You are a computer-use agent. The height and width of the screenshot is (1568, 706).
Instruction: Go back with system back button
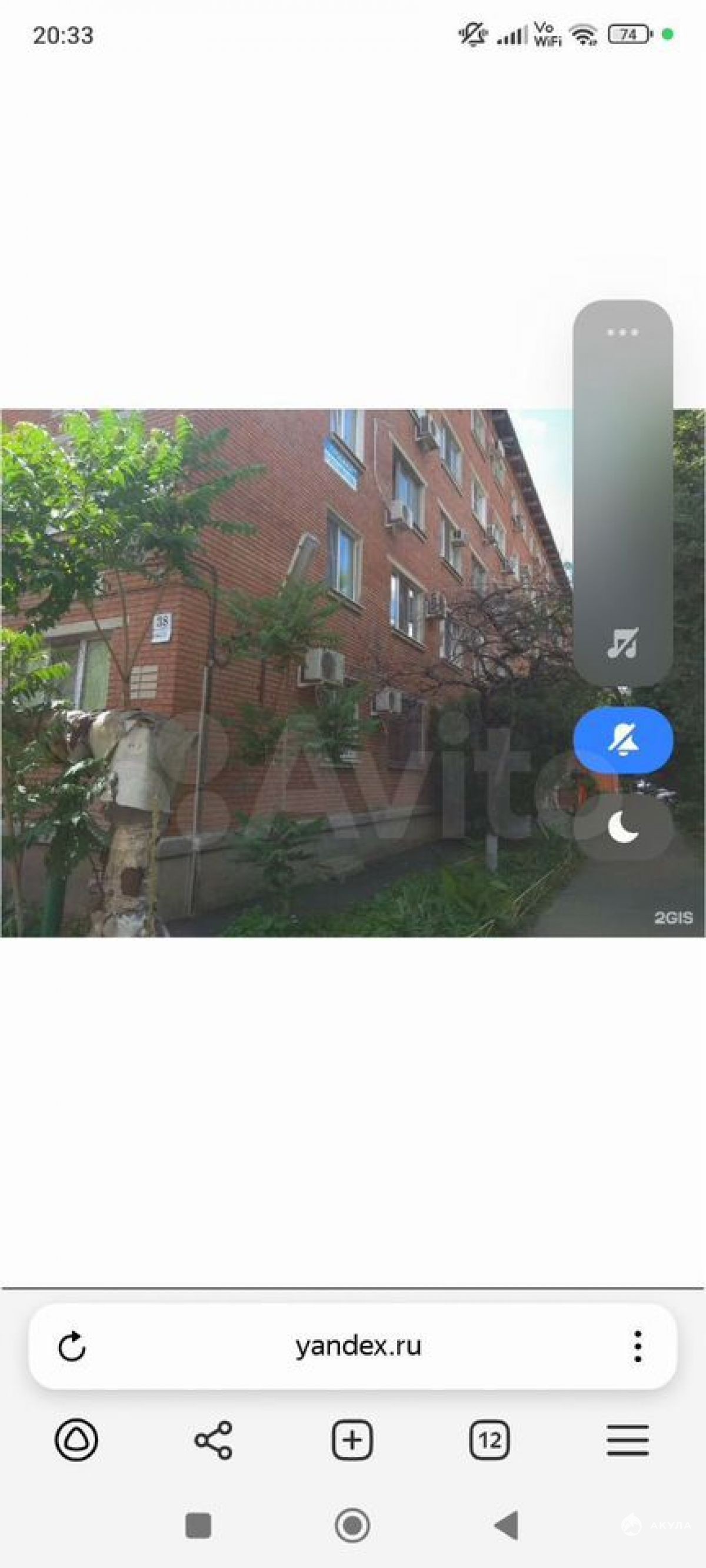(507, 1526)
